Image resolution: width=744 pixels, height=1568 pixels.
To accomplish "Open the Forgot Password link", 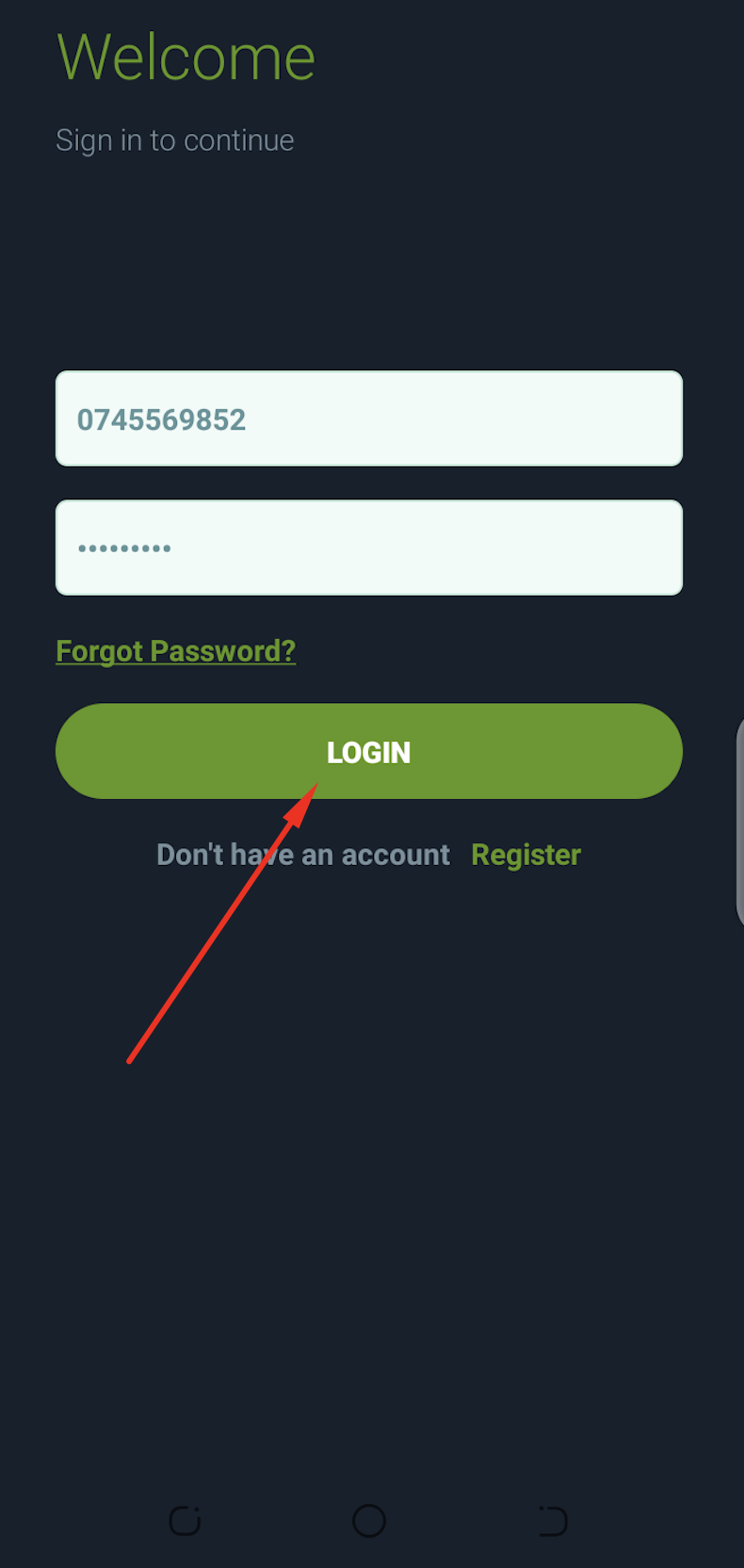I will point(176,651).
